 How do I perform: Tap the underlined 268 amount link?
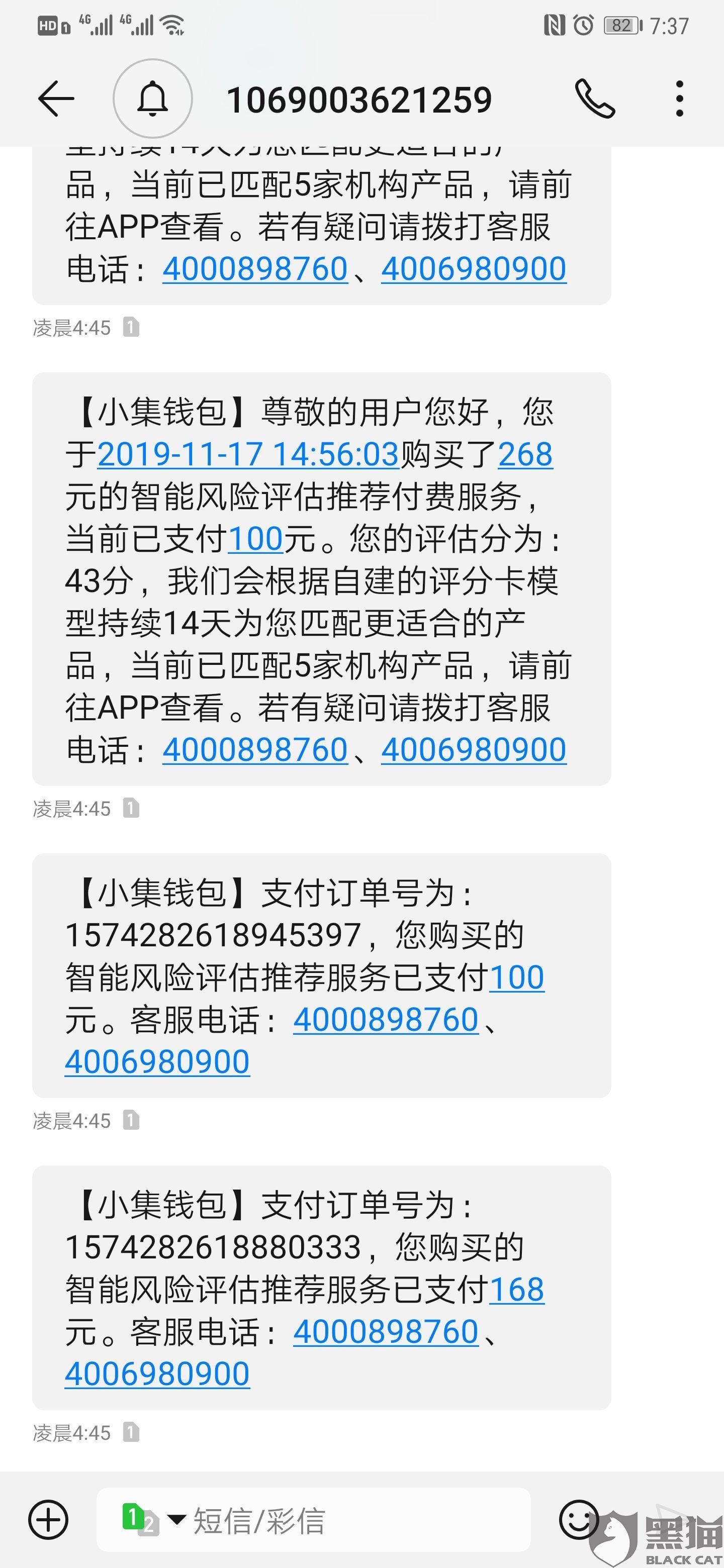(525, 455)
